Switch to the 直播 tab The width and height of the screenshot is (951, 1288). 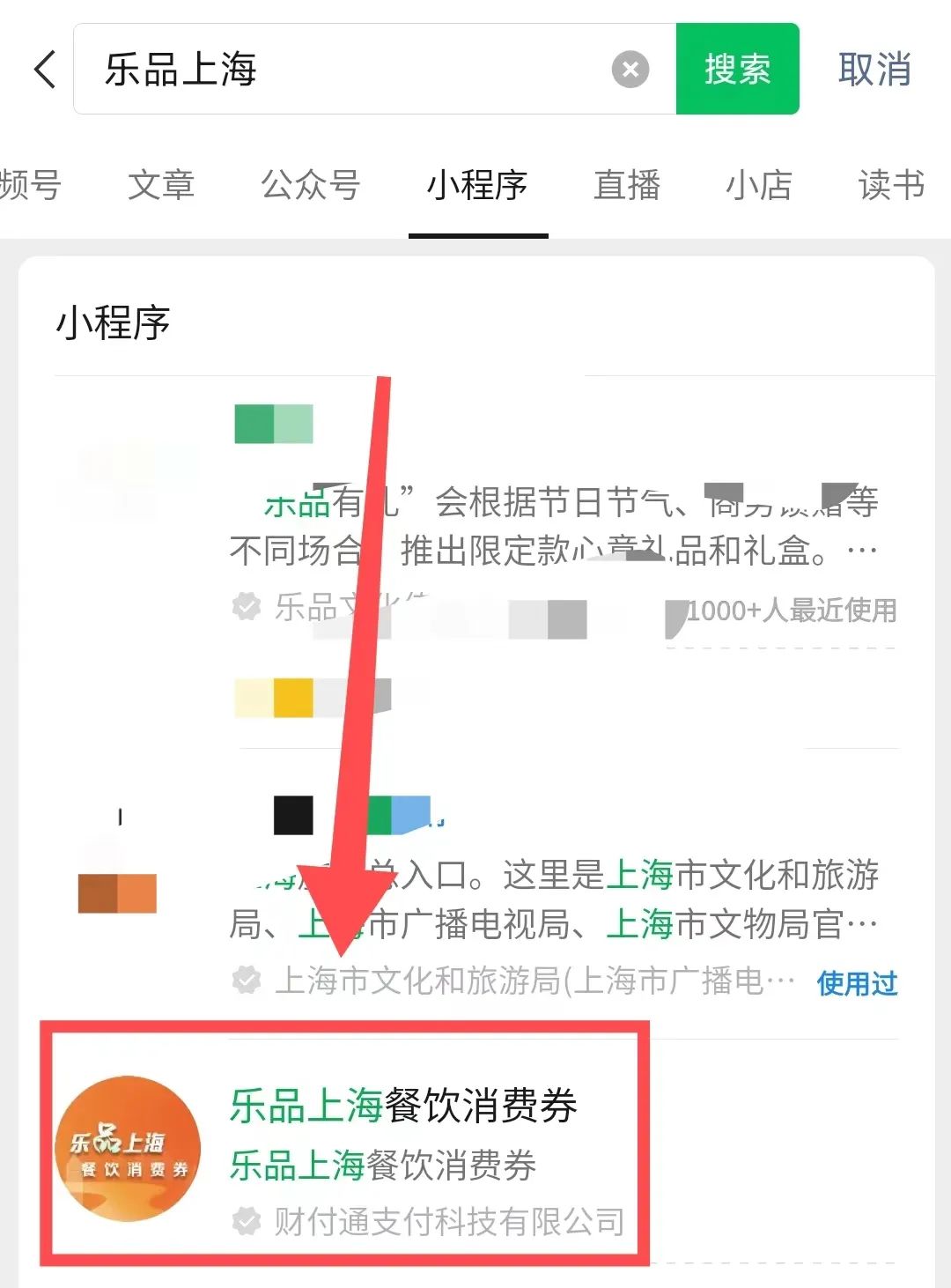(x=627, y=185)
